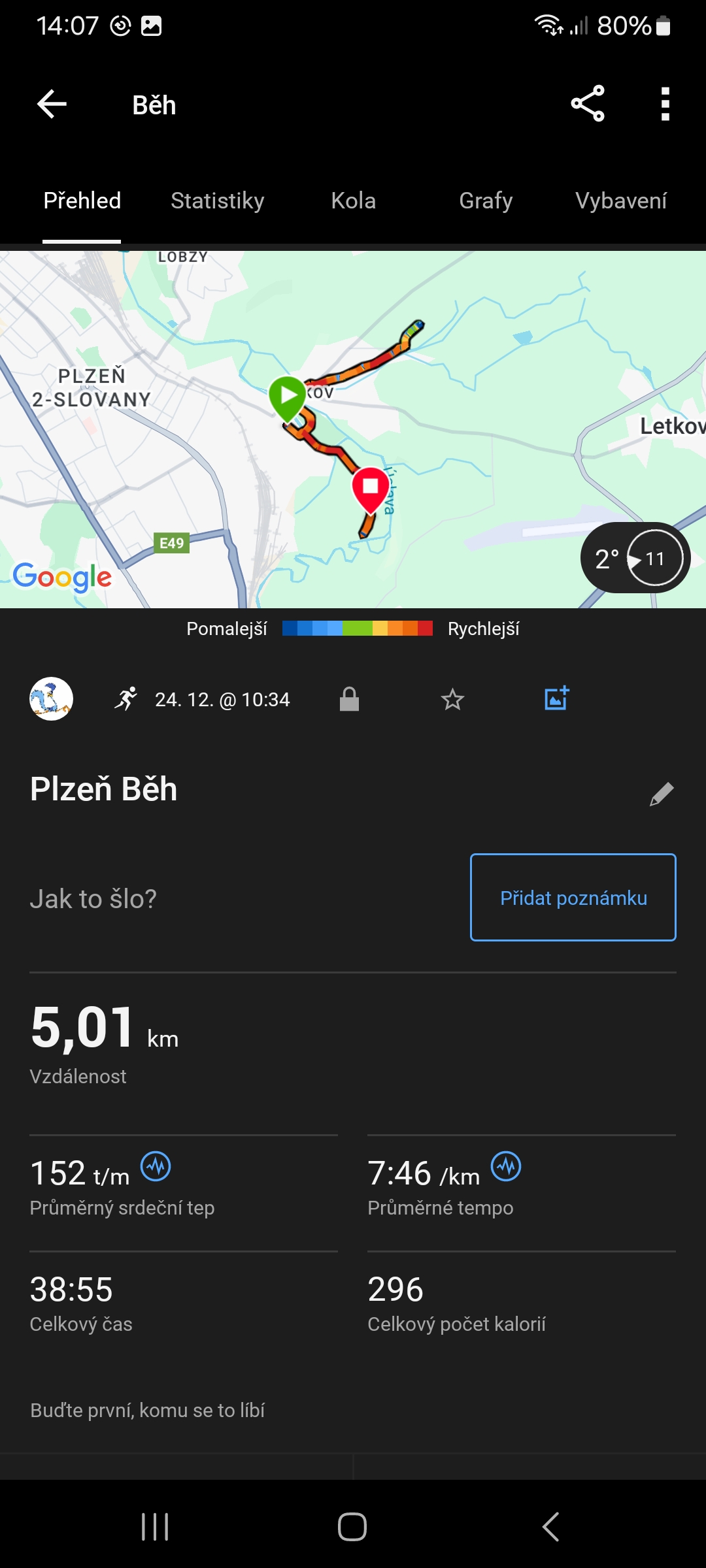Share this running activity
Viewport: 706px width, 1568px height.
coord(588,104)
